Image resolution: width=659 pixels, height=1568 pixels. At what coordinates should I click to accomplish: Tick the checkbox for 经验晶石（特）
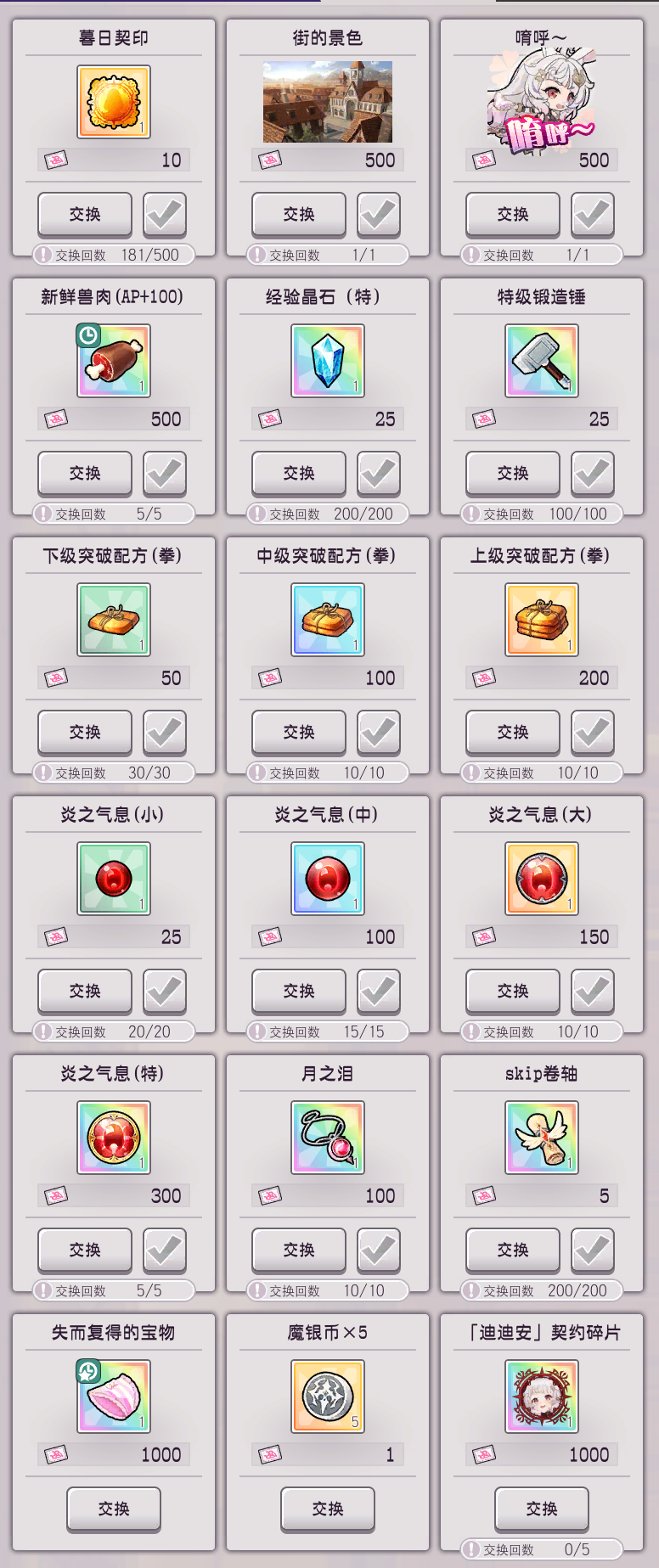[x=378, y=473]
